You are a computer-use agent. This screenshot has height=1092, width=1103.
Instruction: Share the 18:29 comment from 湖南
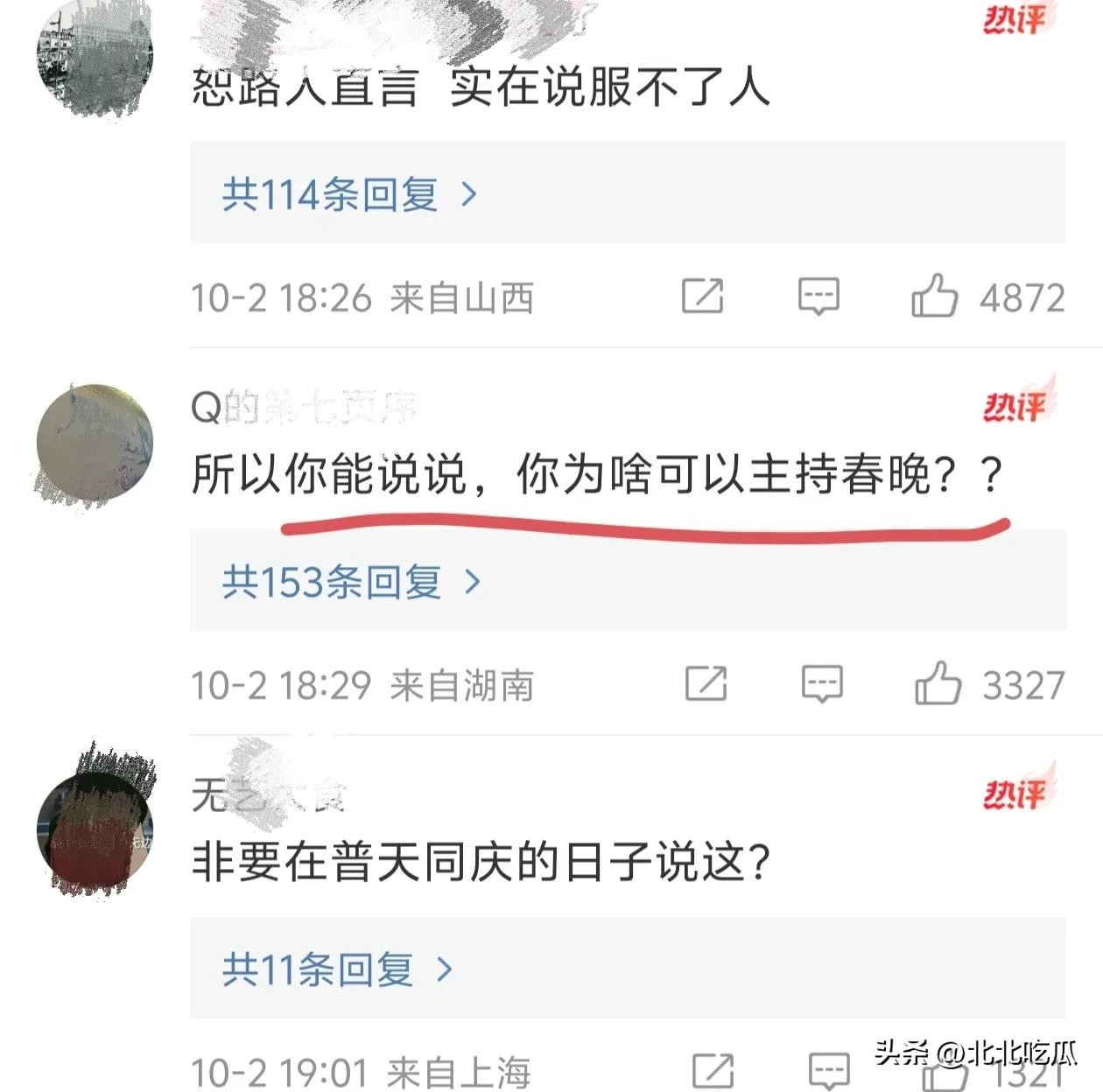pos(706,684)
